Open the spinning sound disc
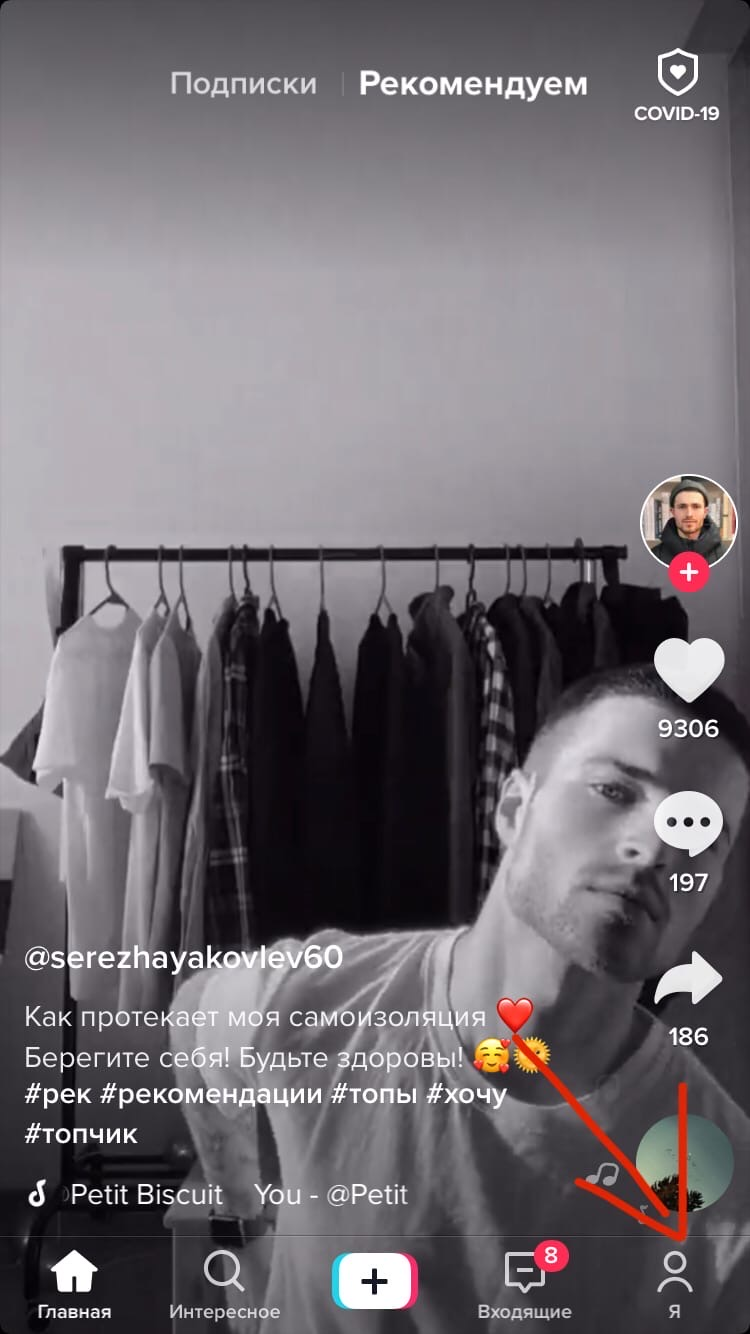Viewport: 750px width, 1334px height. click(x=685, y=1163)
